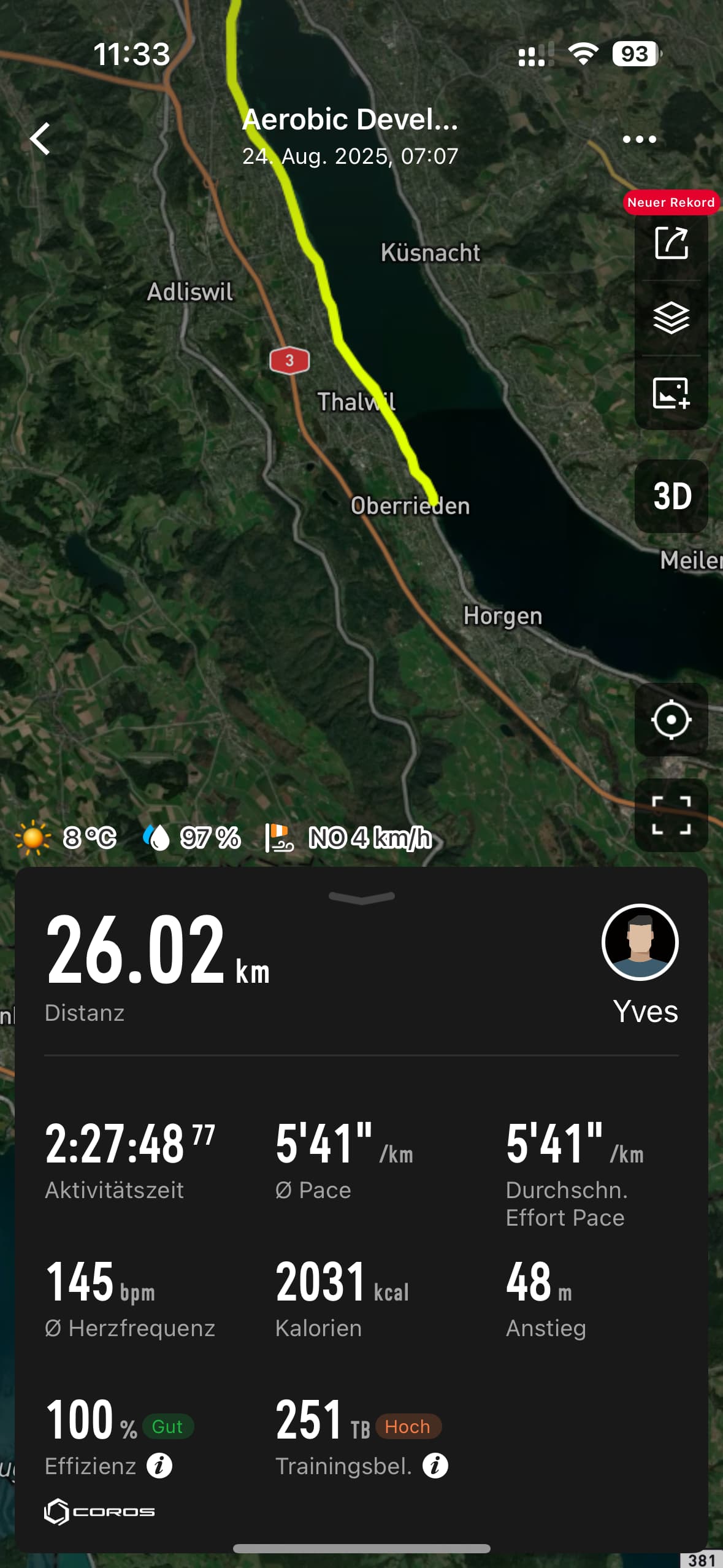Screen dimensions: 723x1568
Task: Recenter the map on the route
Action: pyautogui.click(x=671, y=720)
